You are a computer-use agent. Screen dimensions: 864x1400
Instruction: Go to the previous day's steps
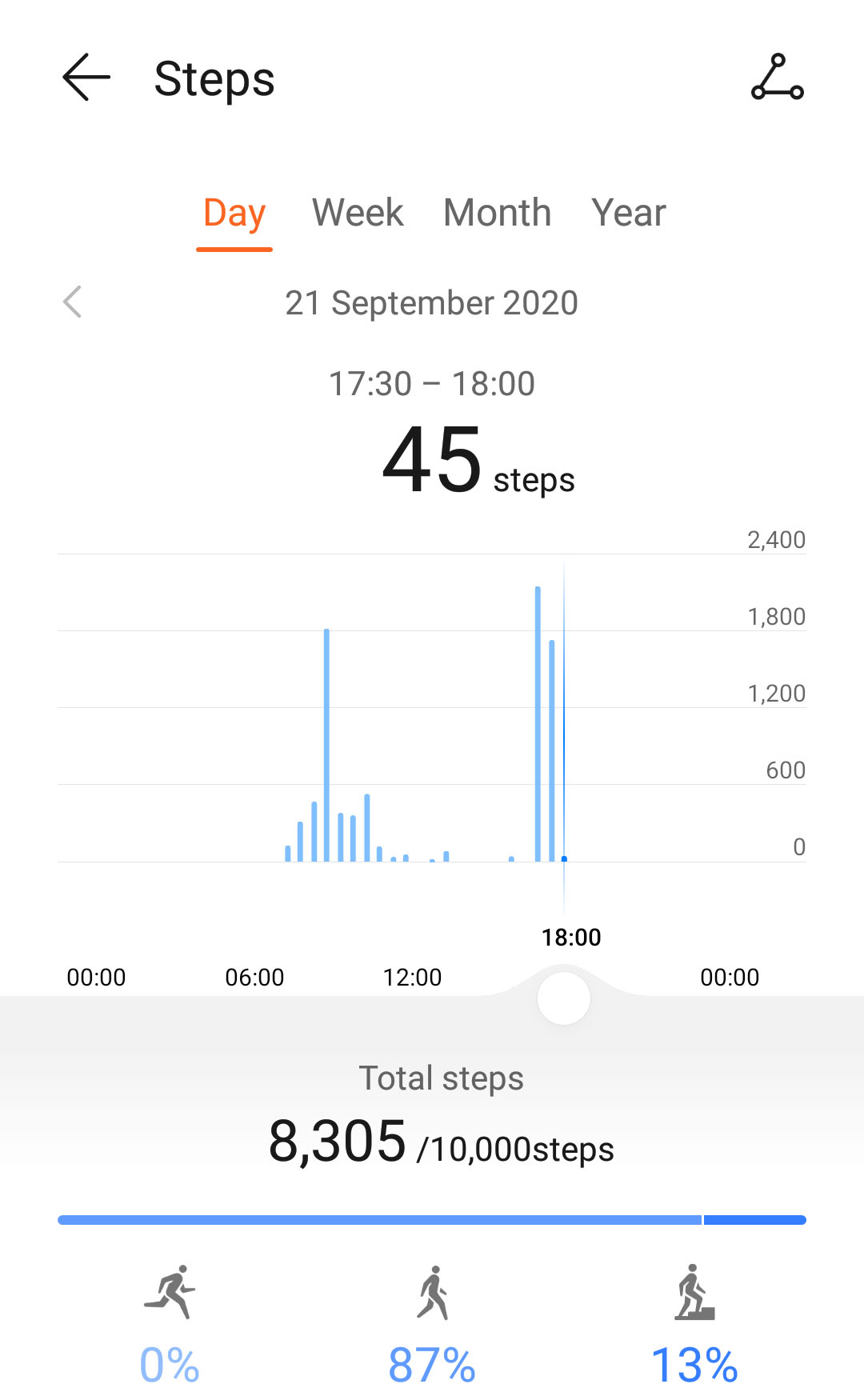tap(73, 302)
